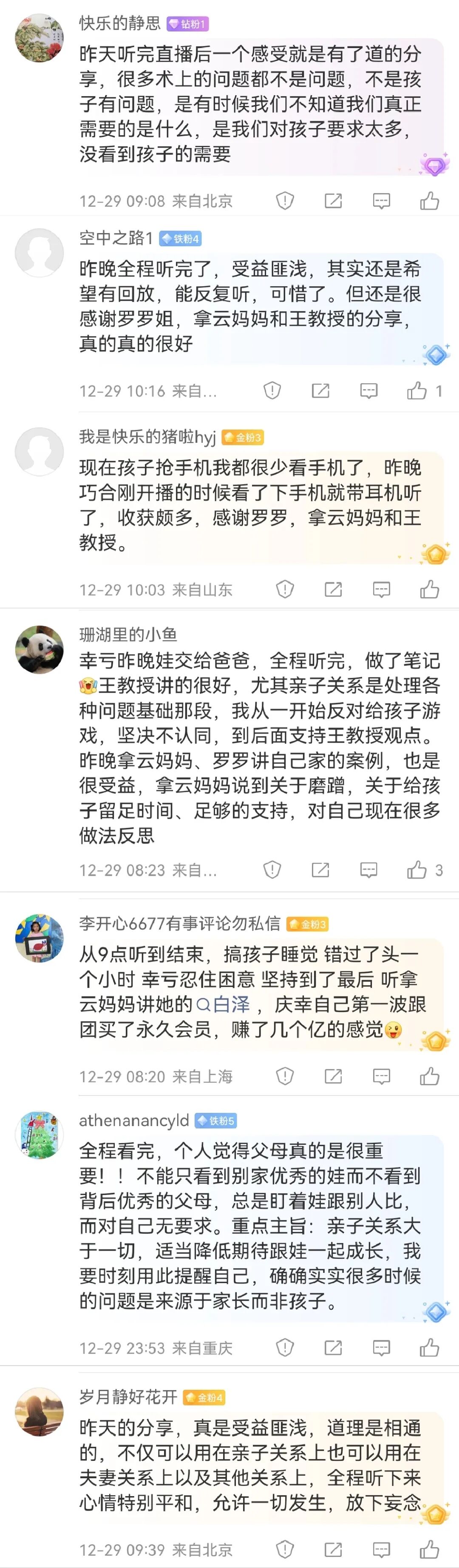This screenshot has width=459, height=1568.
Task: Like the comment by 快乐的静思
Action: (x=429, y=201)
